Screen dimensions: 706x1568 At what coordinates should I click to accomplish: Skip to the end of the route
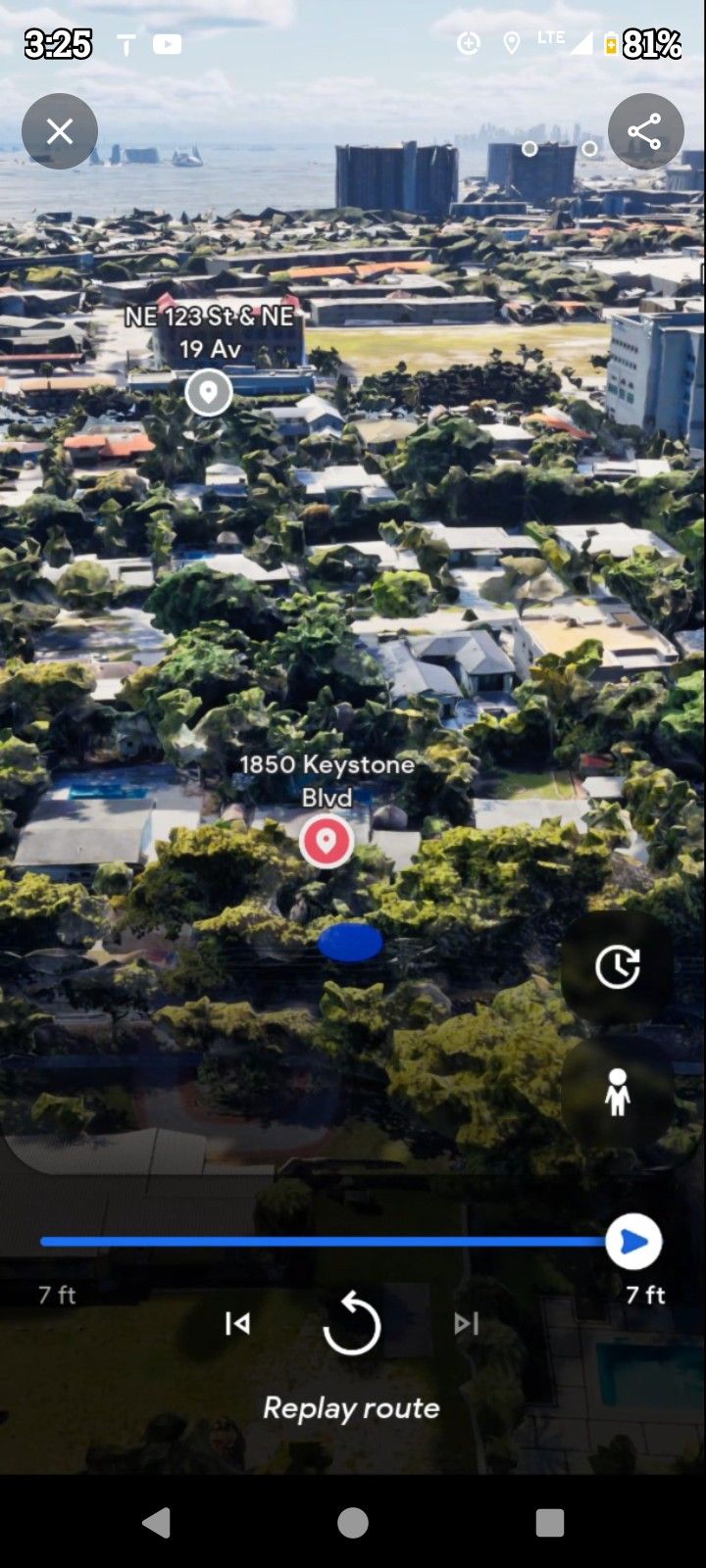(465, 1323)
